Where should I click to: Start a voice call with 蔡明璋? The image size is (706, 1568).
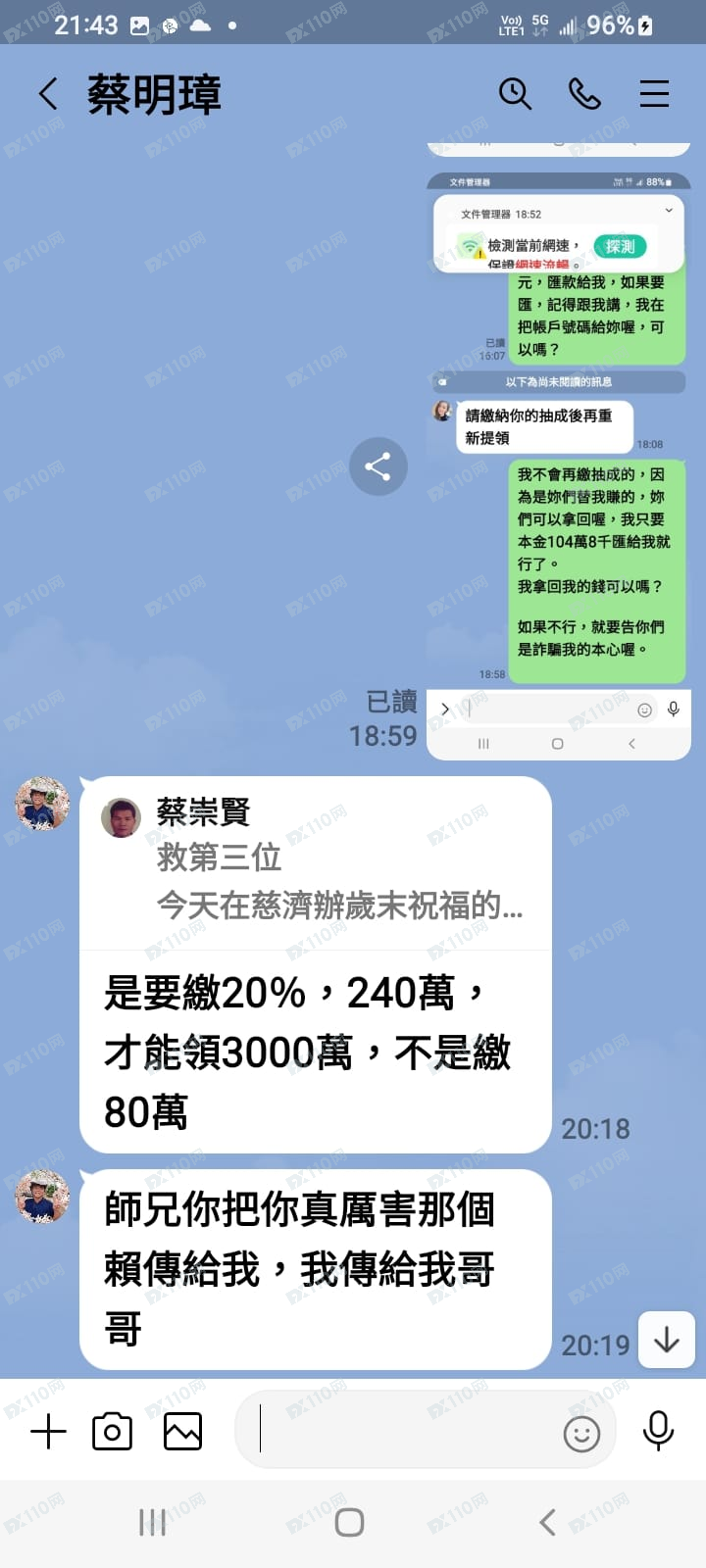point(584,94)
